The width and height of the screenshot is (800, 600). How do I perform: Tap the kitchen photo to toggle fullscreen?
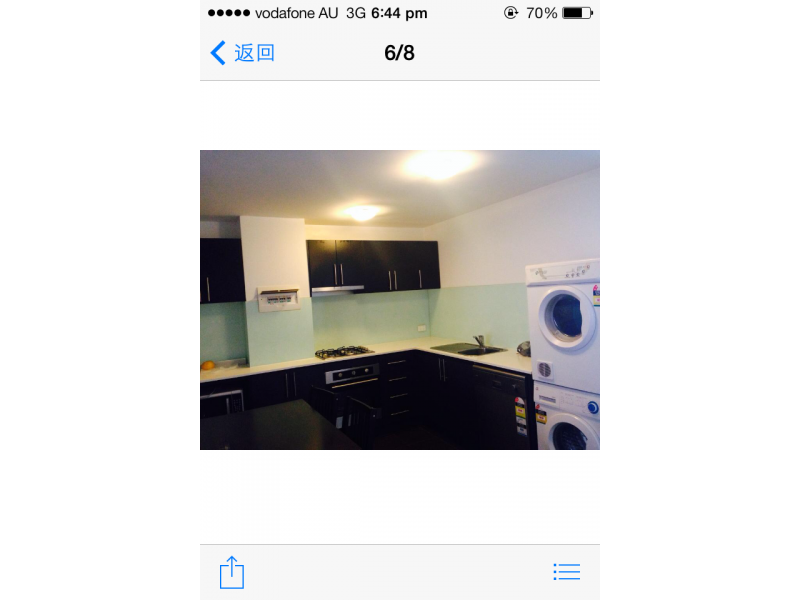click(x=400, y=300)
